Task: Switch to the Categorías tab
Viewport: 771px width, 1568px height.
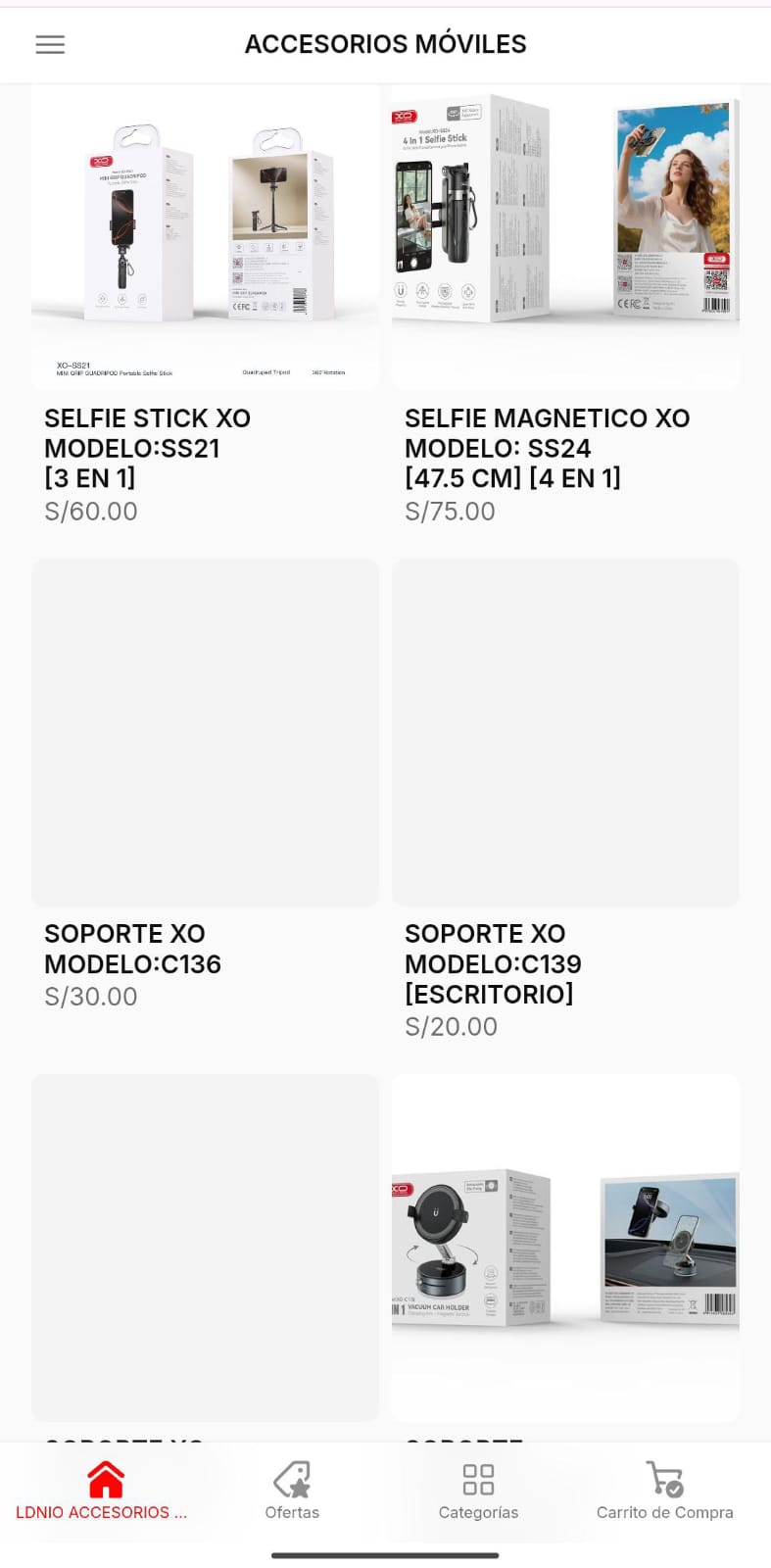Action: click(478, 1491)
